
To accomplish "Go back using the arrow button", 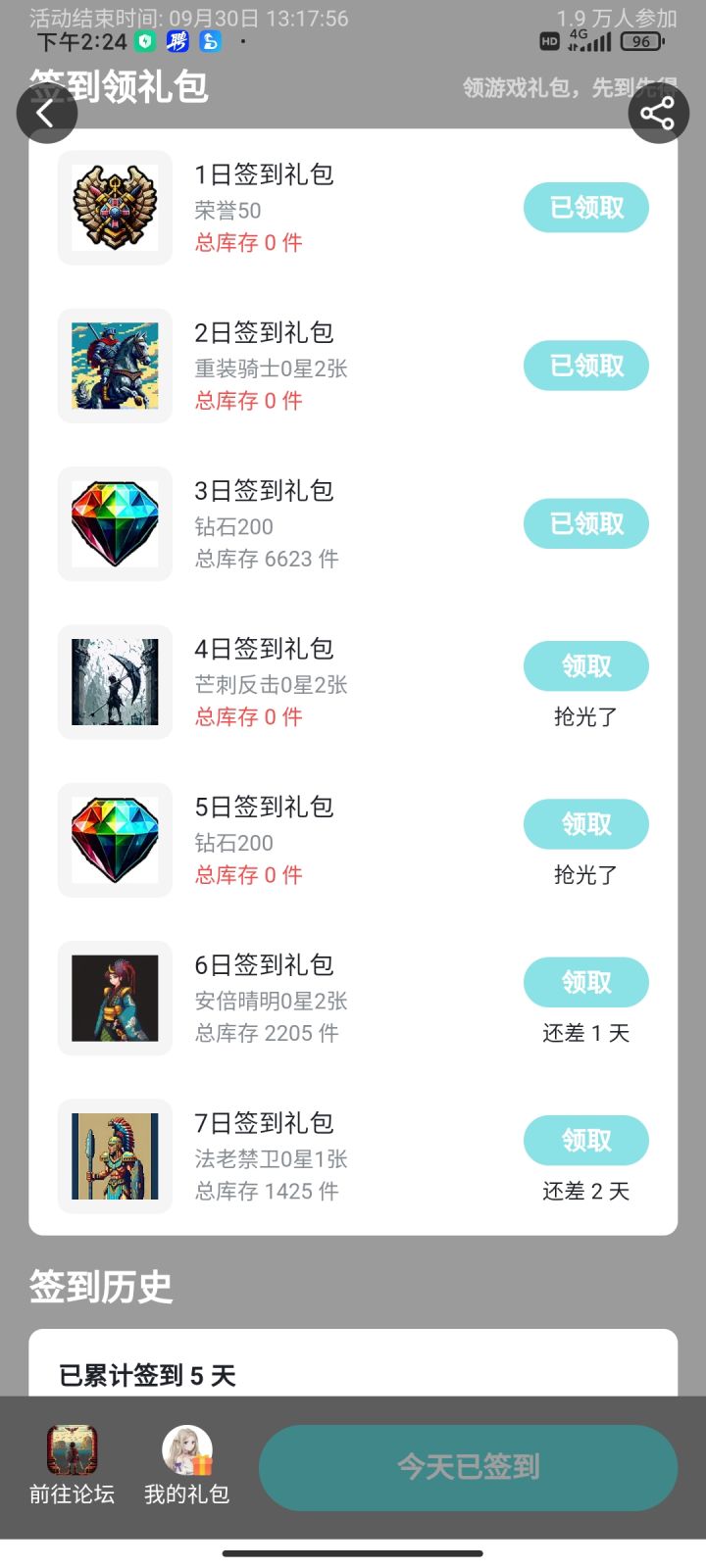I will pyautogui.click(x=46, y=114).
